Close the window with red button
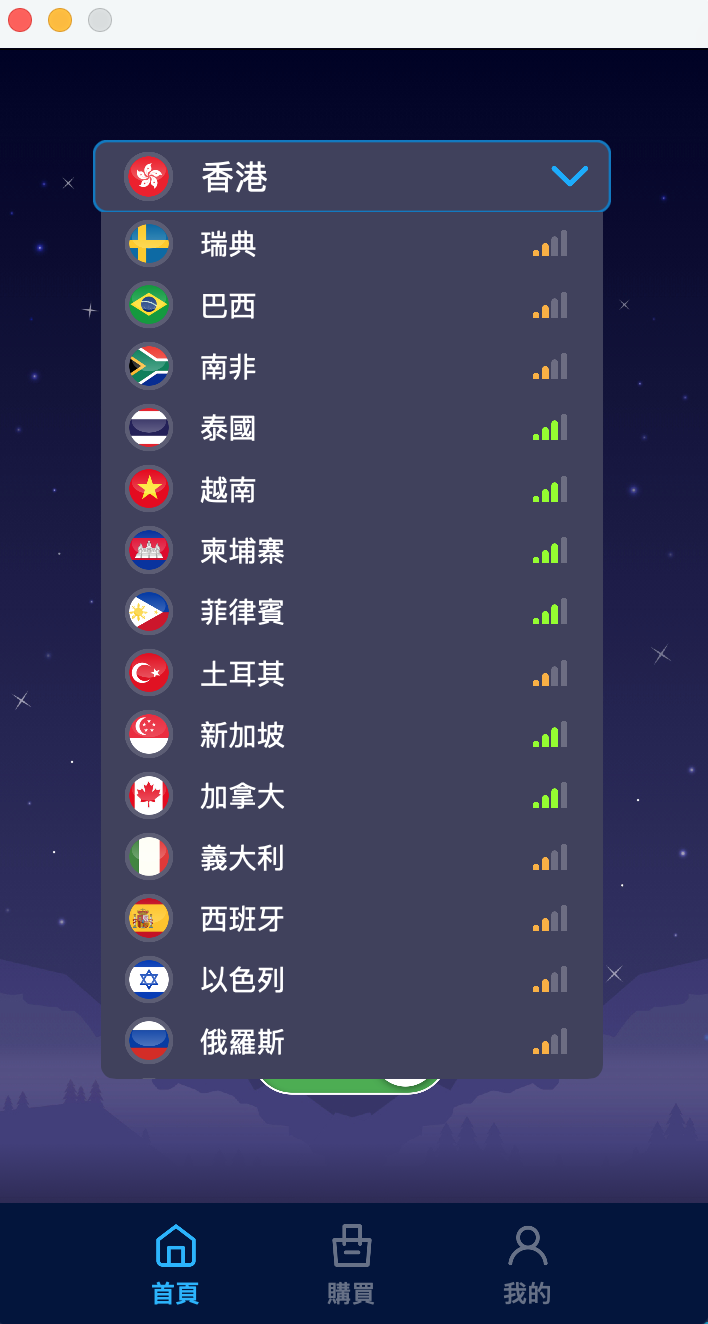708x1324 pixels. coord(20,20)
